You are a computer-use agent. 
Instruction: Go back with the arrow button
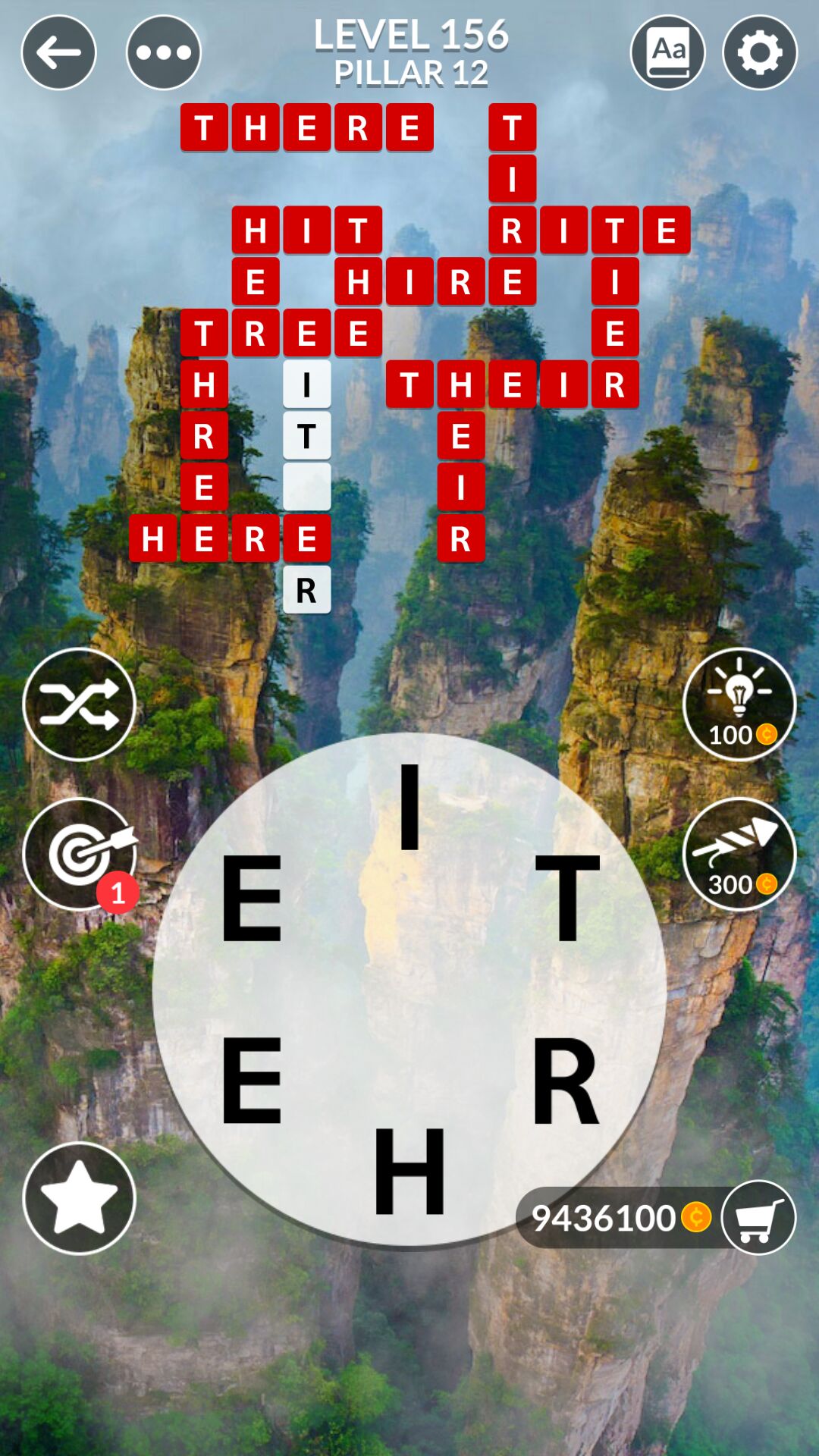pyautogui.click(x=59, y=52)
